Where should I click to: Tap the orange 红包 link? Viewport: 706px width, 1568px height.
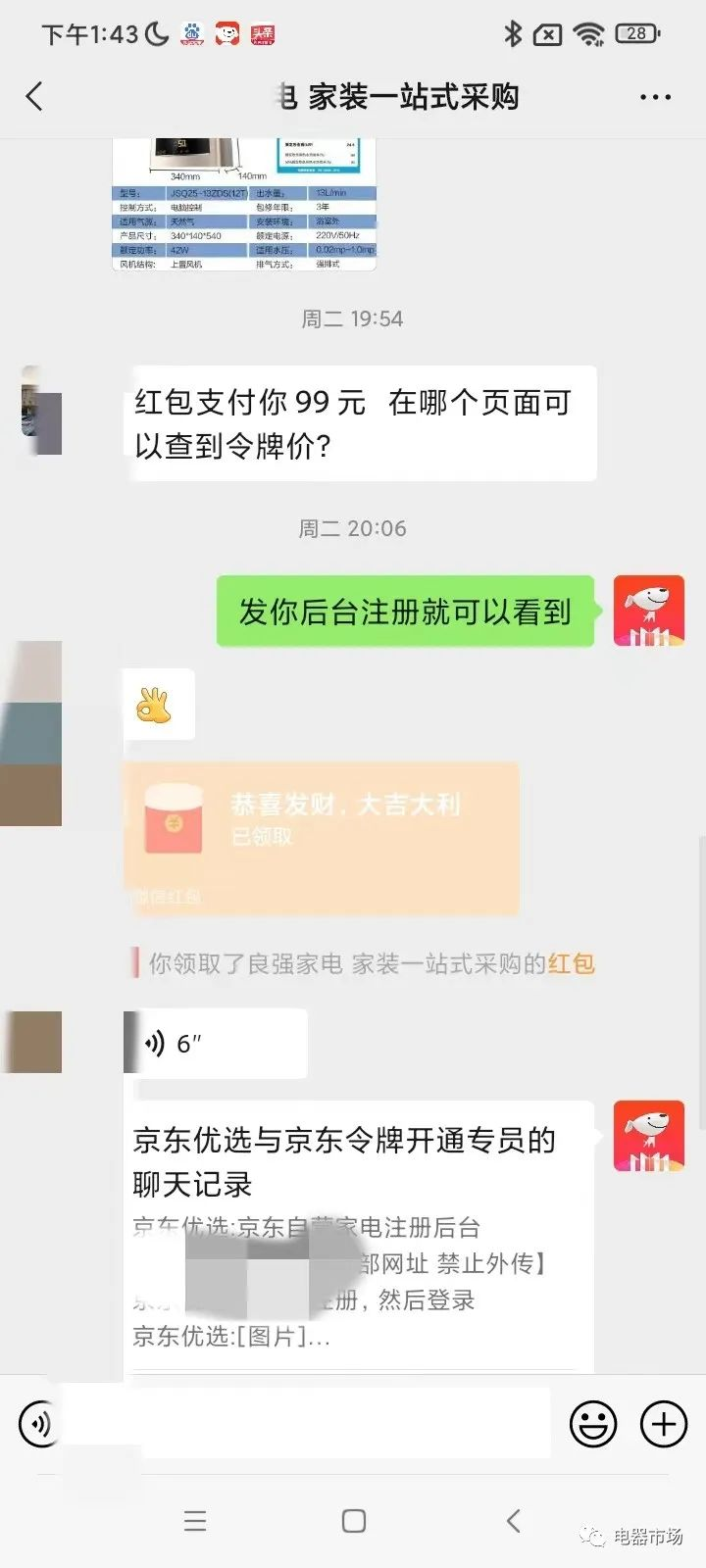(x=572, y=963)
